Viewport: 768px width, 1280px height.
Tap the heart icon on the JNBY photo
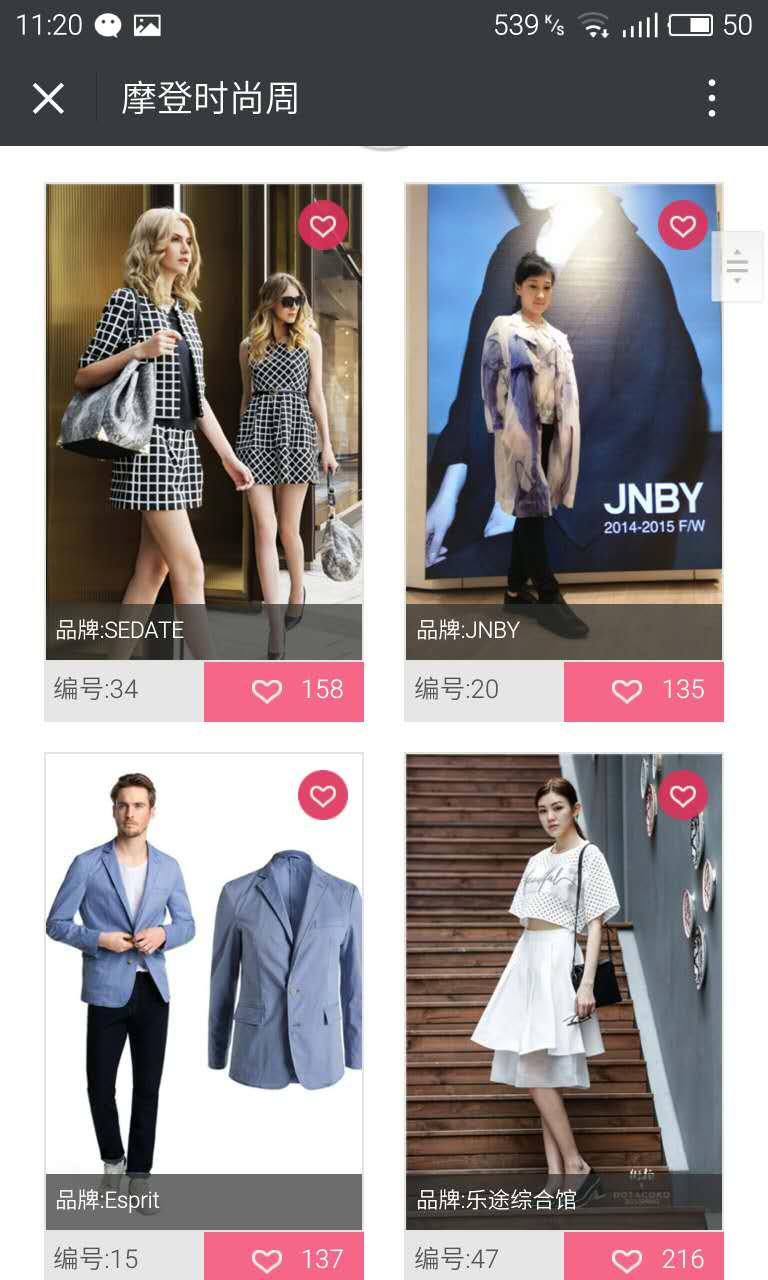click(683, 226)
